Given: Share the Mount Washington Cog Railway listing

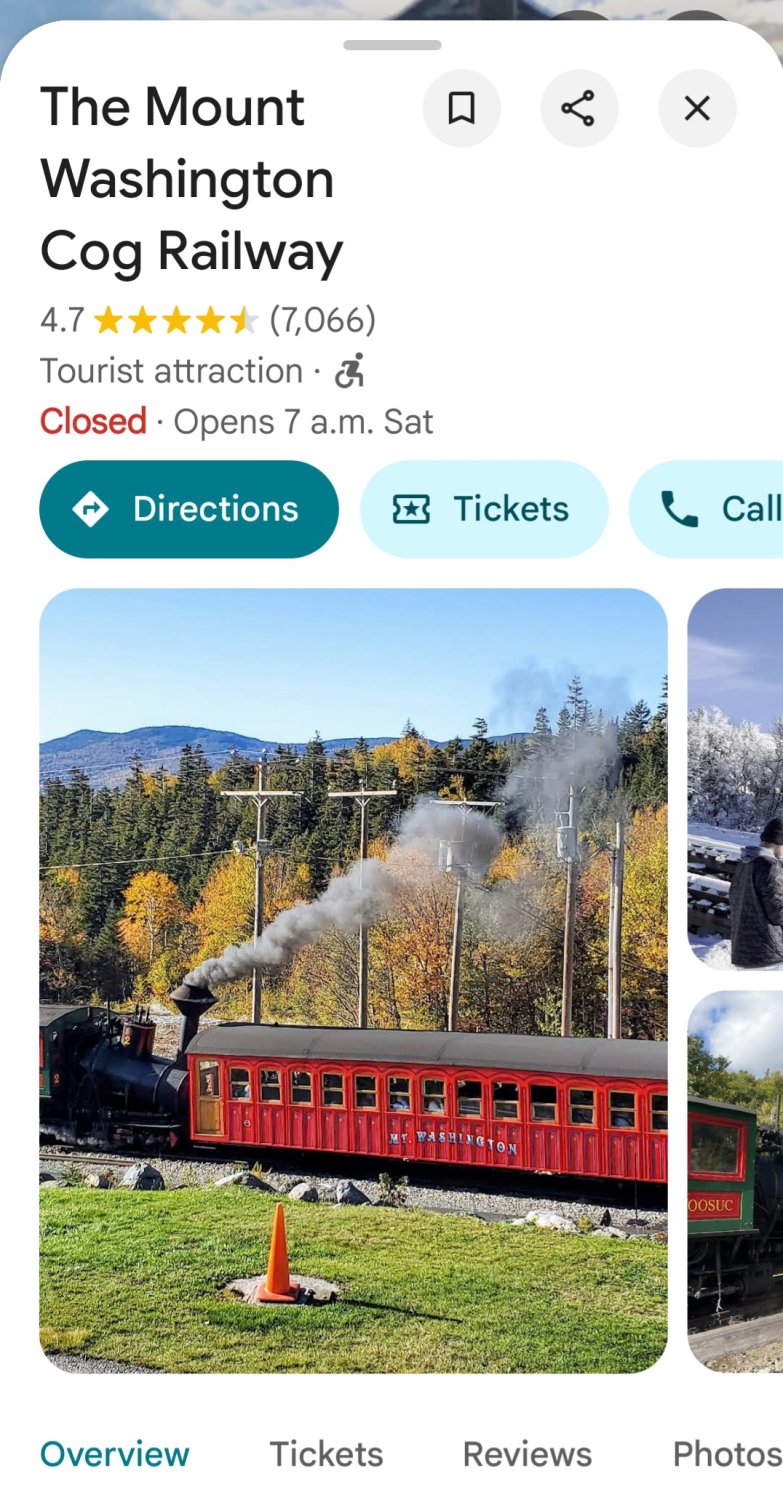Looking at the screenshot, I should [x=579, y=108].
